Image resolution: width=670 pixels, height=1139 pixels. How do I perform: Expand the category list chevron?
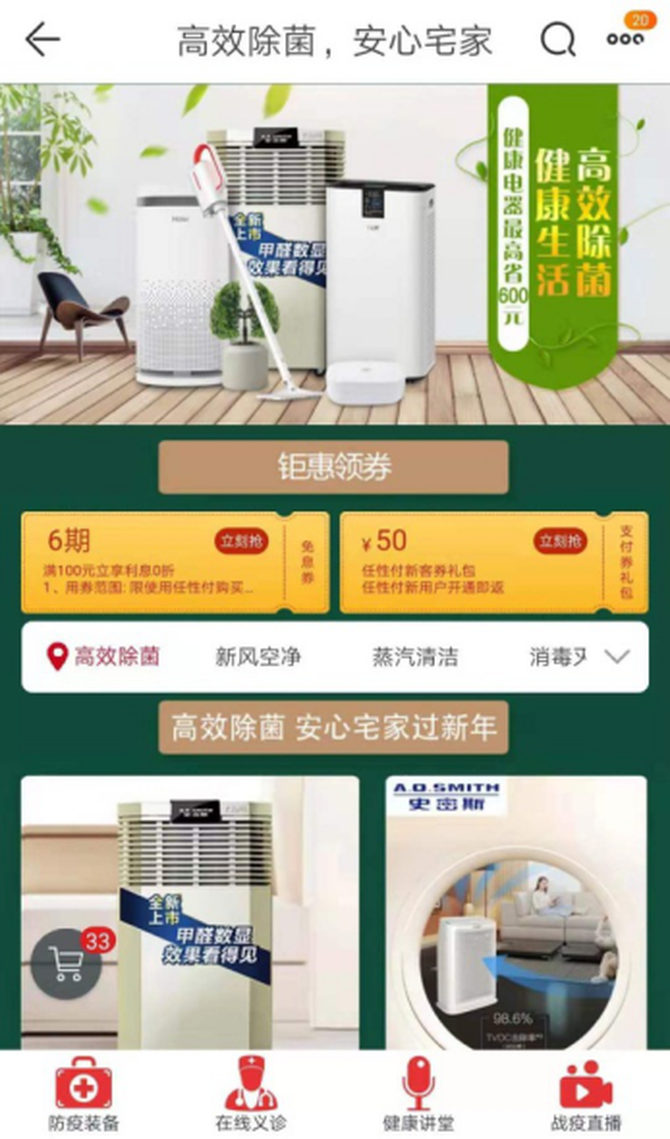[x=617, y=657]
